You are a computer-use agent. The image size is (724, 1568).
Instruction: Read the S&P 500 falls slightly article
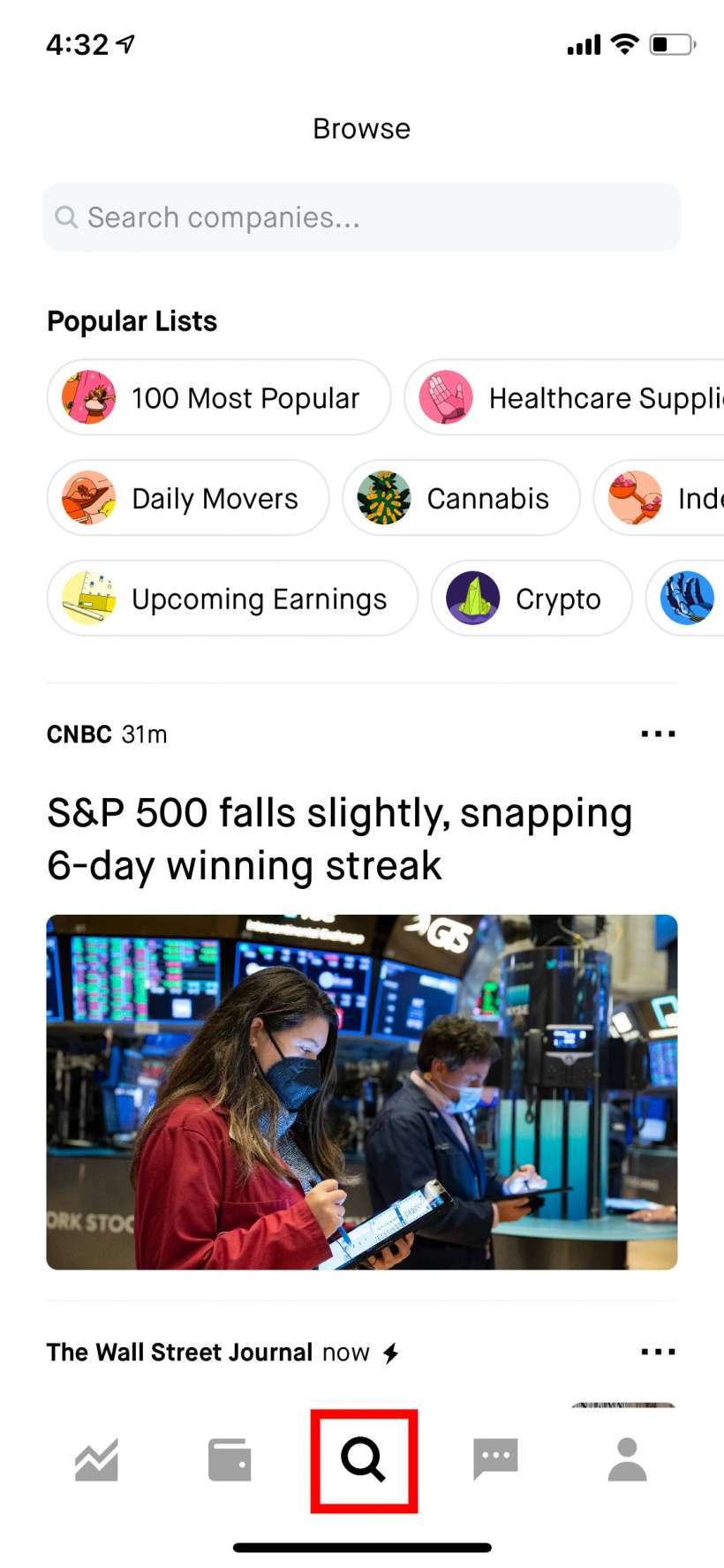(x=340, y=839)
